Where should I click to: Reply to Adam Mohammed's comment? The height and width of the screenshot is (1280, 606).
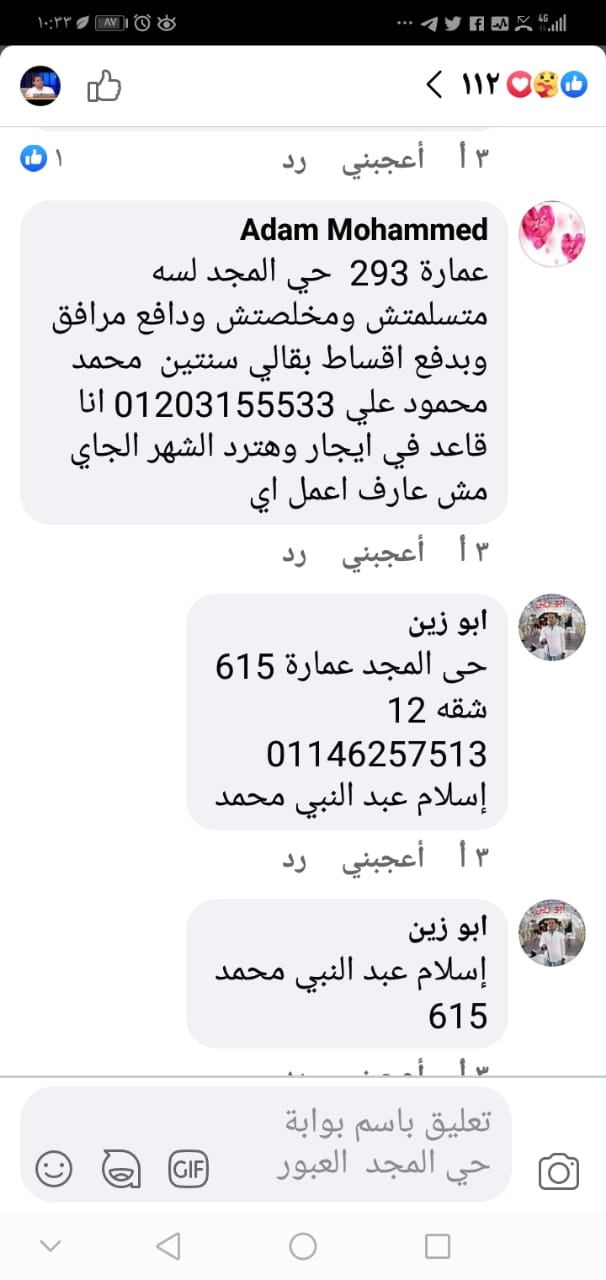coord(293,552)
